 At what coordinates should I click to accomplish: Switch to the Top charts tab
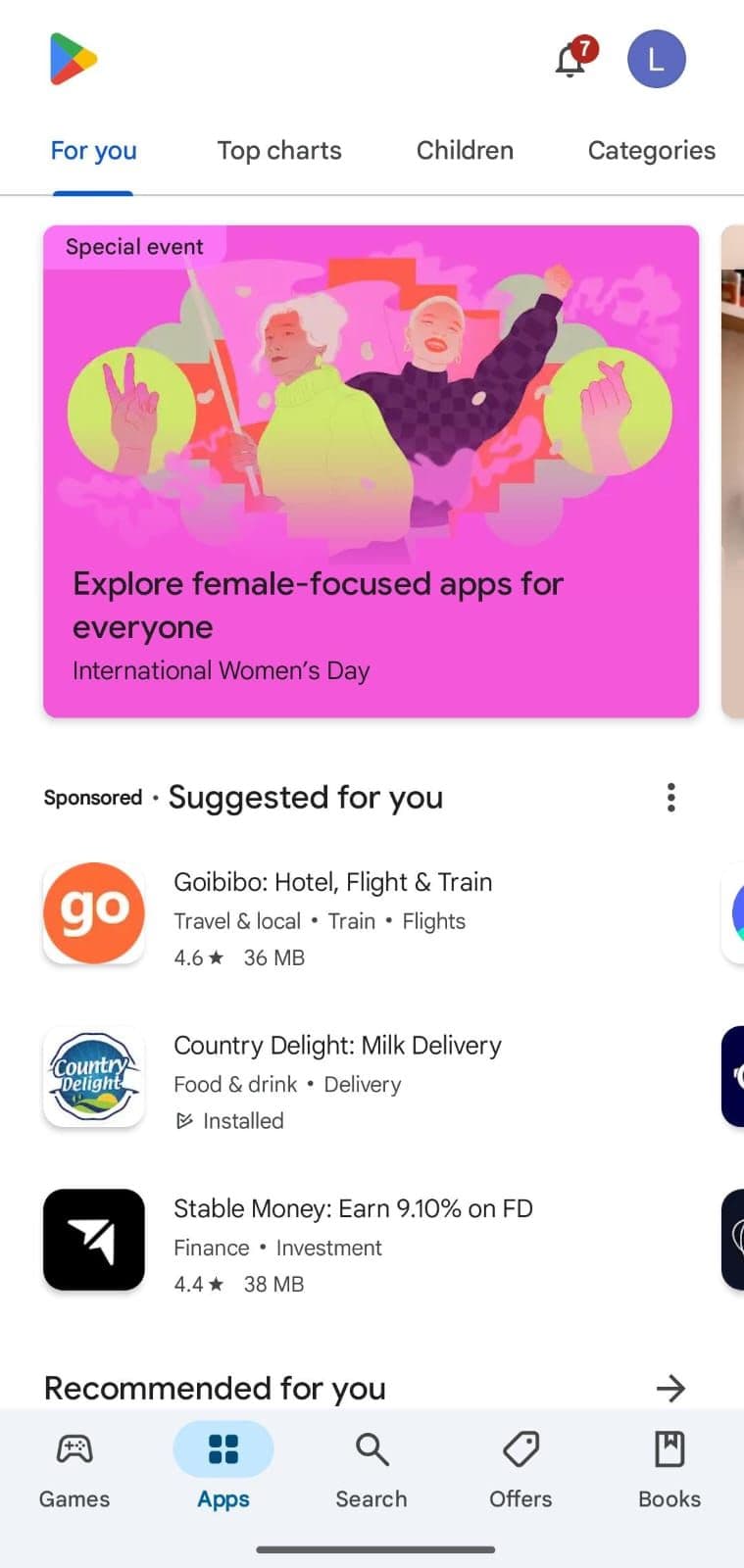click(279, 151)
